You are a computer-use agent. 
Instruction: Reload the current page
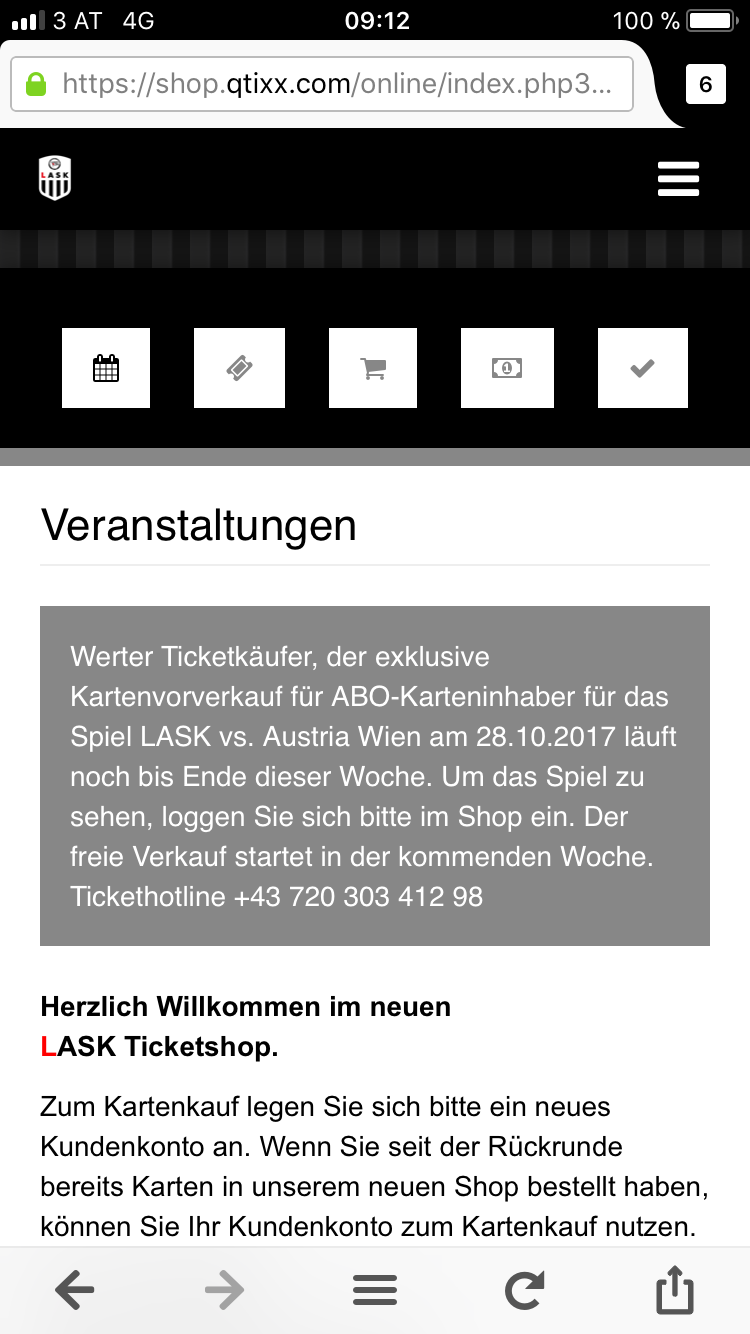pos(524,1290)
